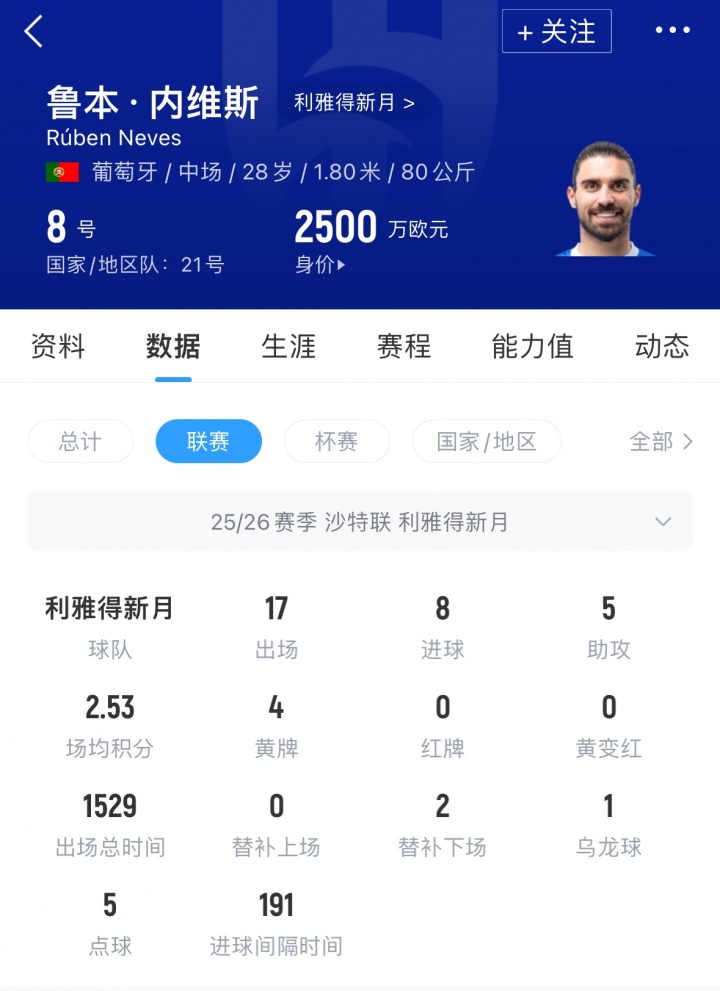The height and width of the screenshot is (991, 720).
Task: Select the 总计 stats filter
Action: click(80, 441)
